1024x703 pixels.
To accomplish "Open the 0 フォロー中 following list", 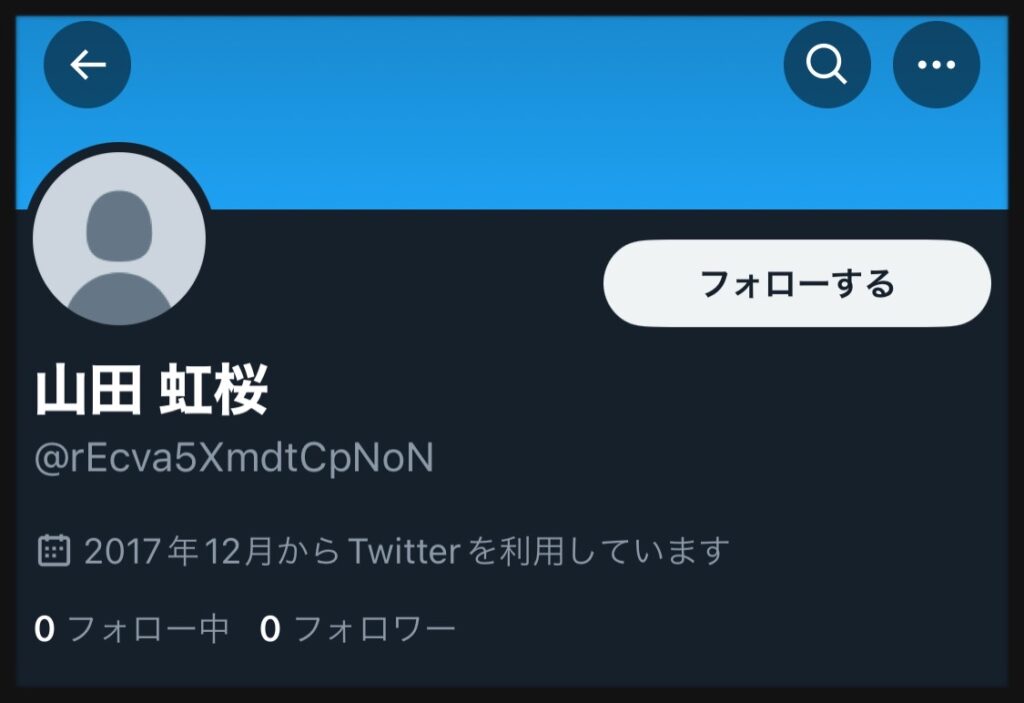I will point(132,629).
